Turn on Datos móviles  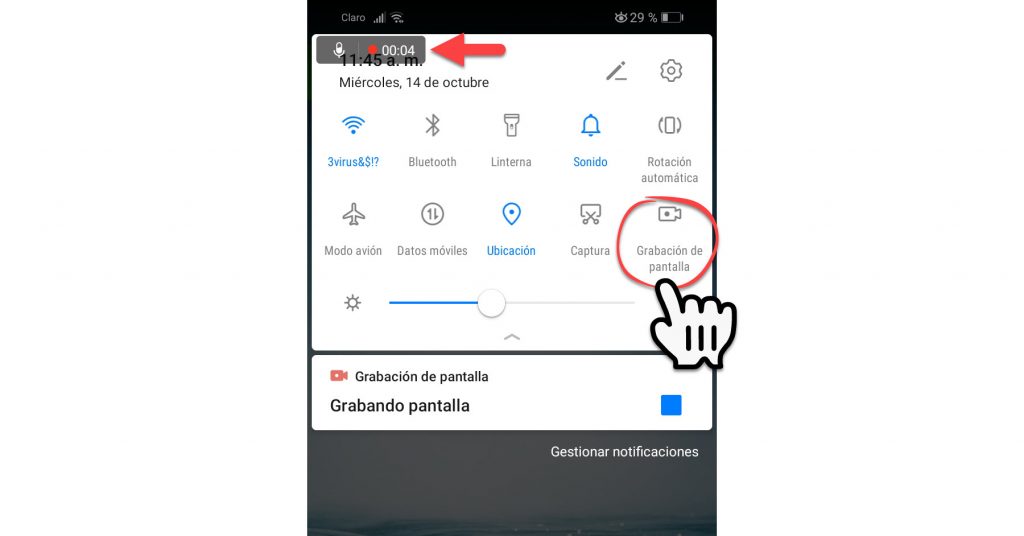point(432,215)
